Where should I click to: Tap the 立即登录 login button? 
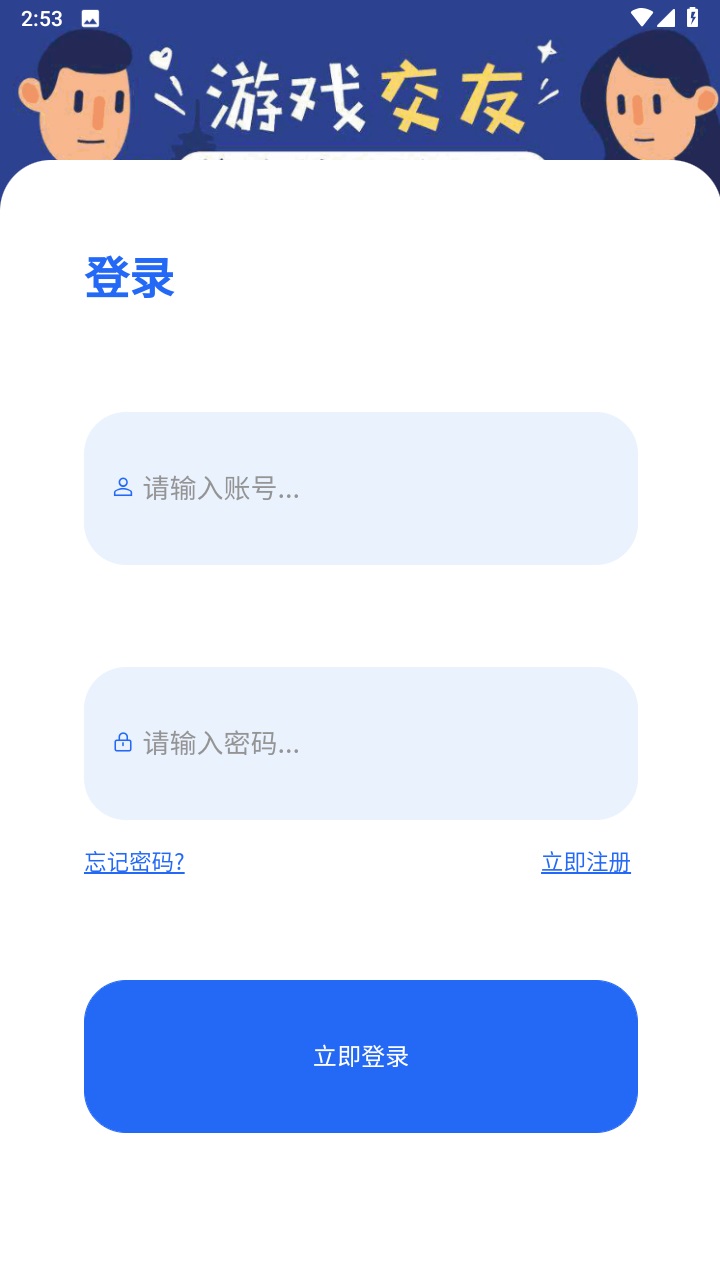click(360, 1056)
